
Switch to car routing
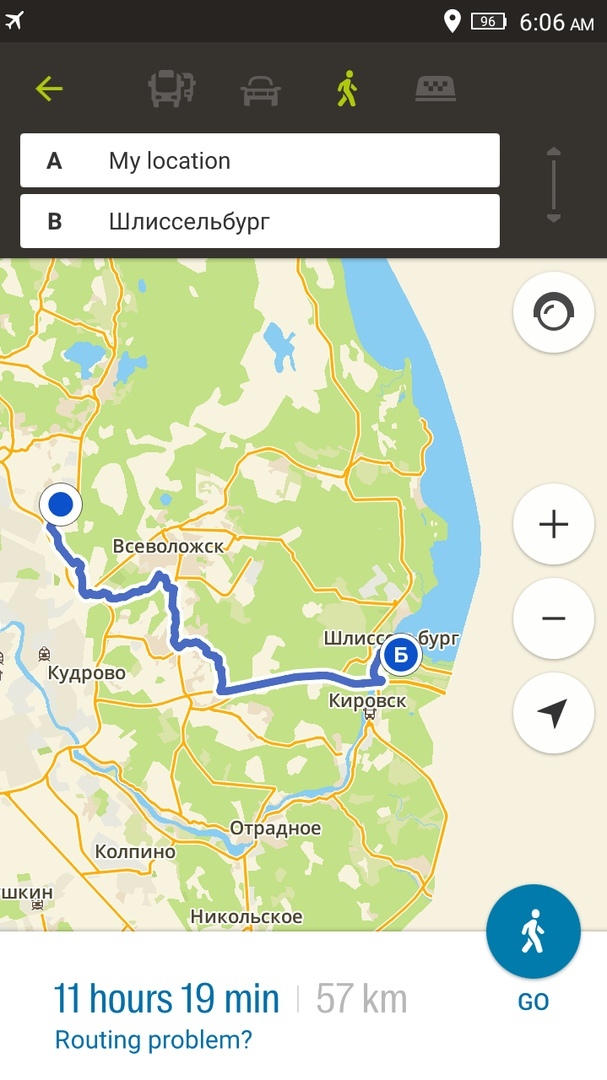(x=260, y=91)
